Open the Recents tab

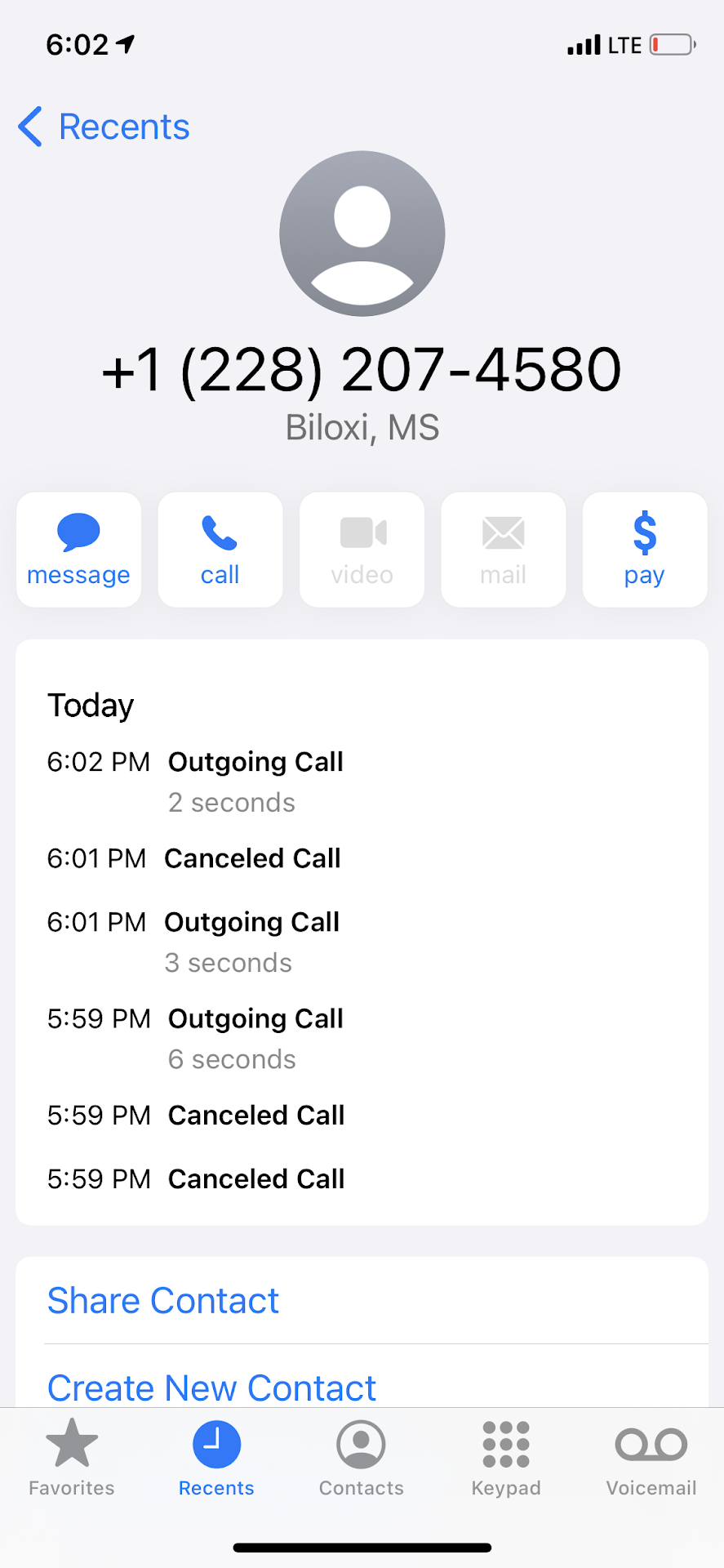pyautogui.click(x=216, y=1458)
